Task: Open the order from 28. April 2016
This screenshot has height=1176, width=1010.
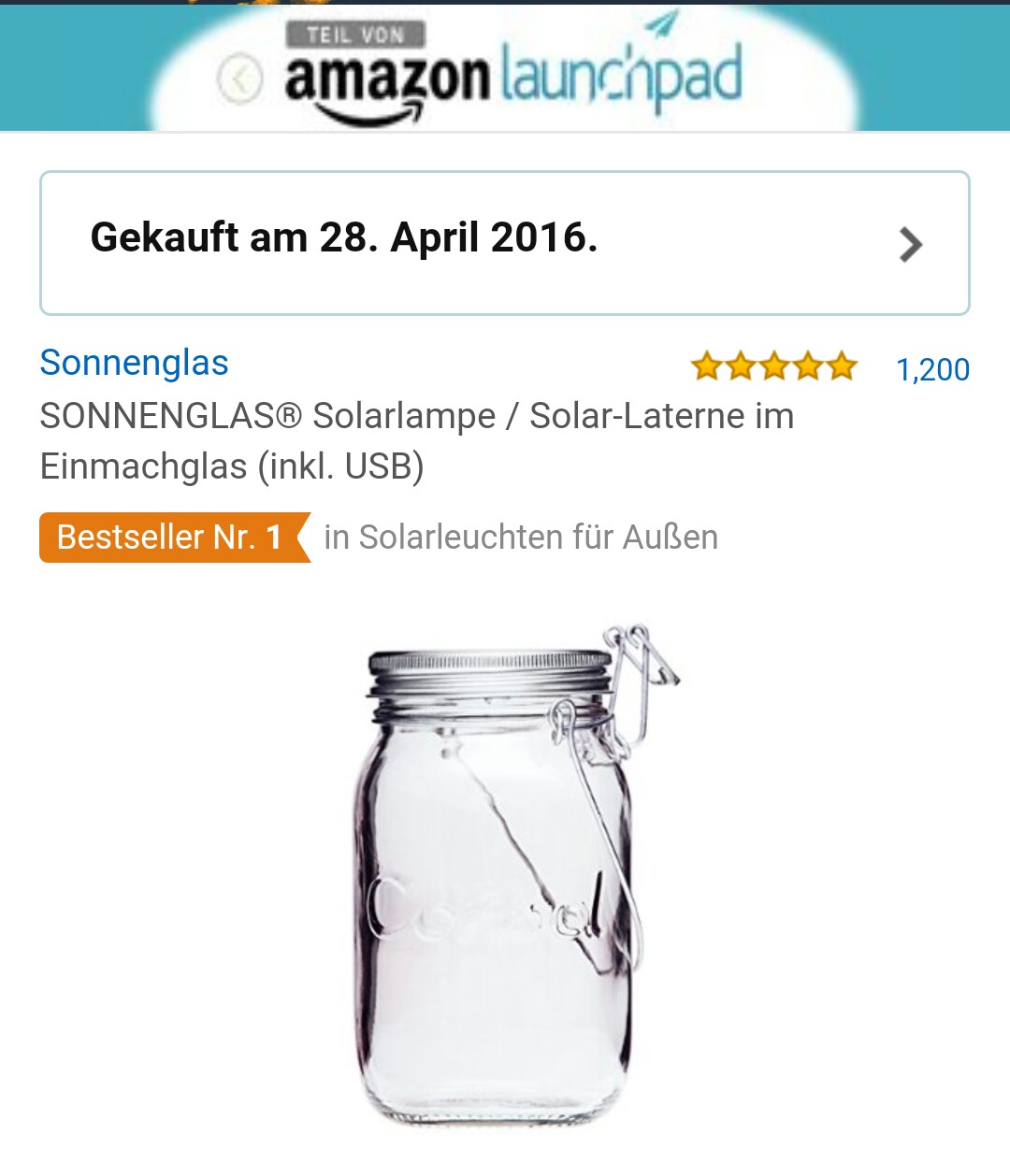Action: (504, 243)
